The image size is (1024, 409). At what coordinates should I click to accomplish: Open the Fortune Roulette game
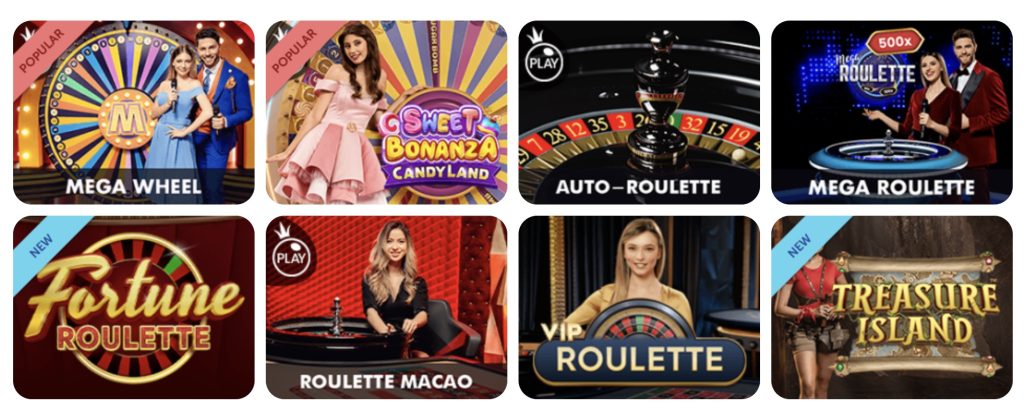pyautogui.click(x=133, y=307)
